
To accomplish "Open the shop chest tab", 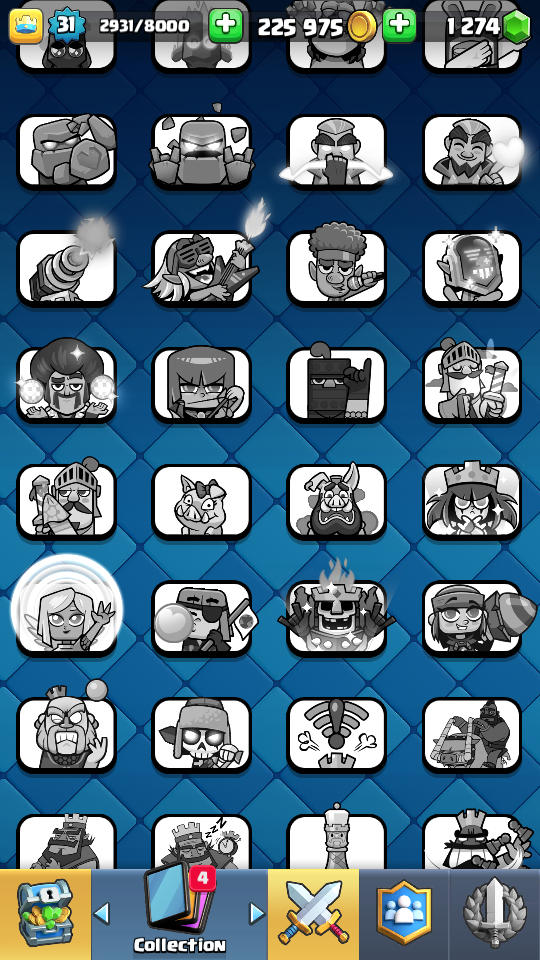I will (x=45, y=914).
